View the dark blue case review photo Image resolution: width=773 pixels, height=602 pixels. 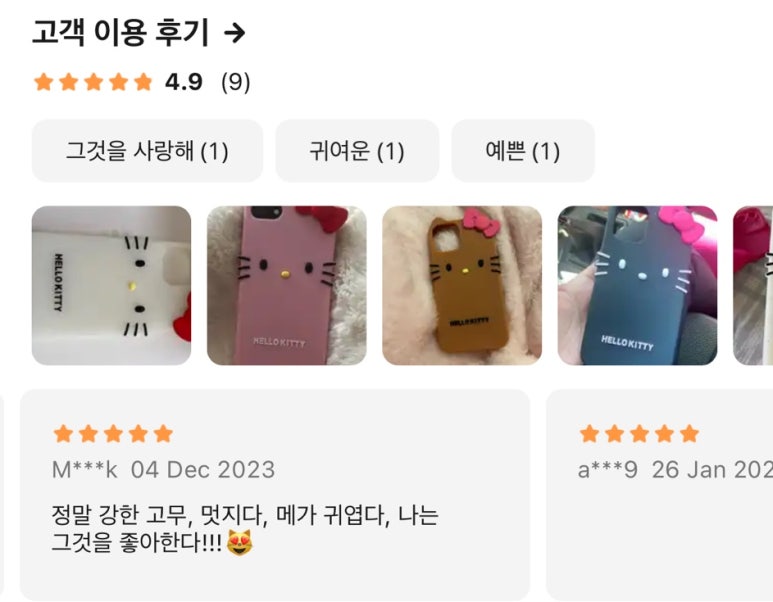pos(637,285)
